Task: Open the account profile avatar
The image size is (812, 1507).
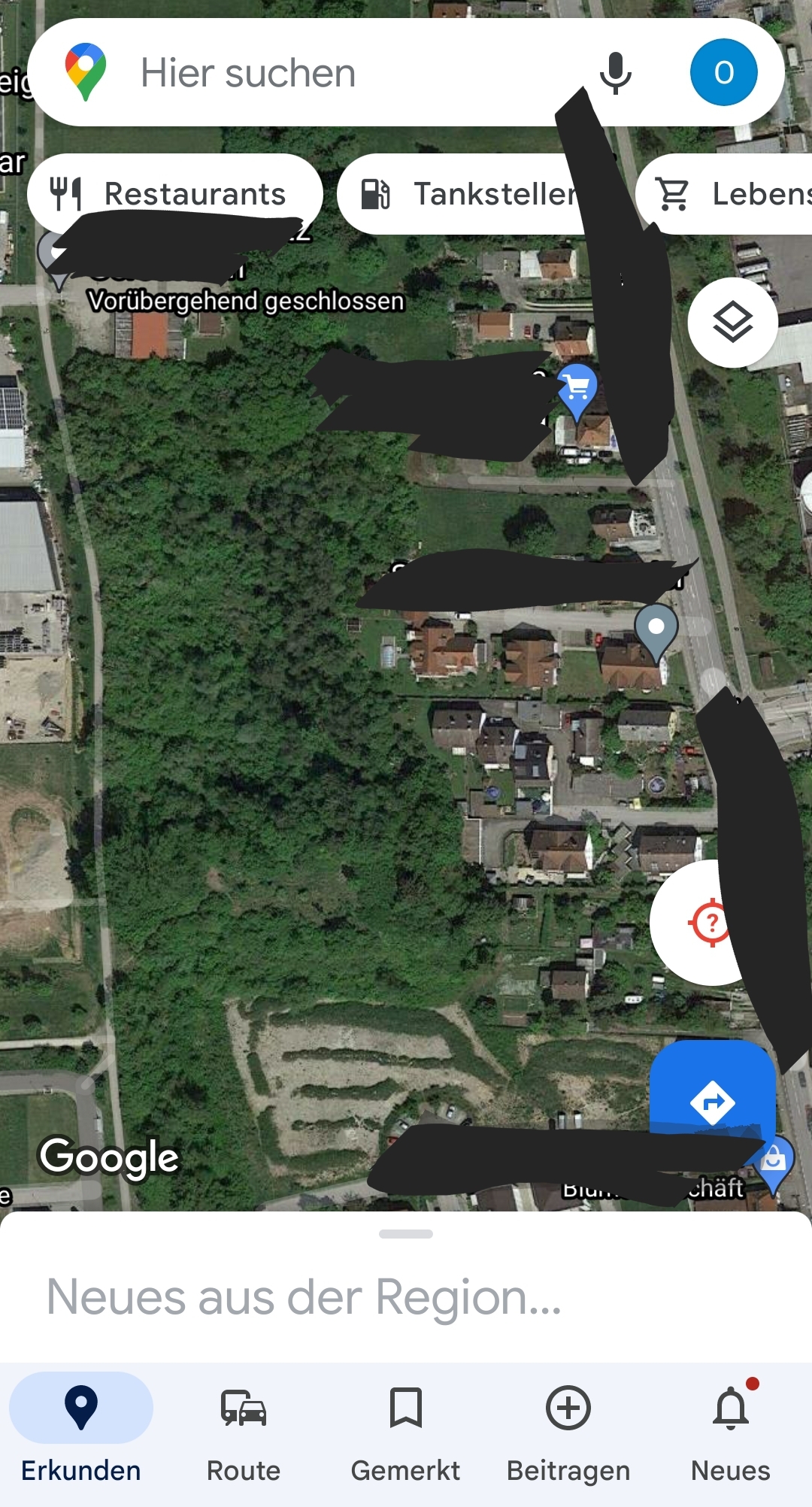Action: tap(723, 72)
